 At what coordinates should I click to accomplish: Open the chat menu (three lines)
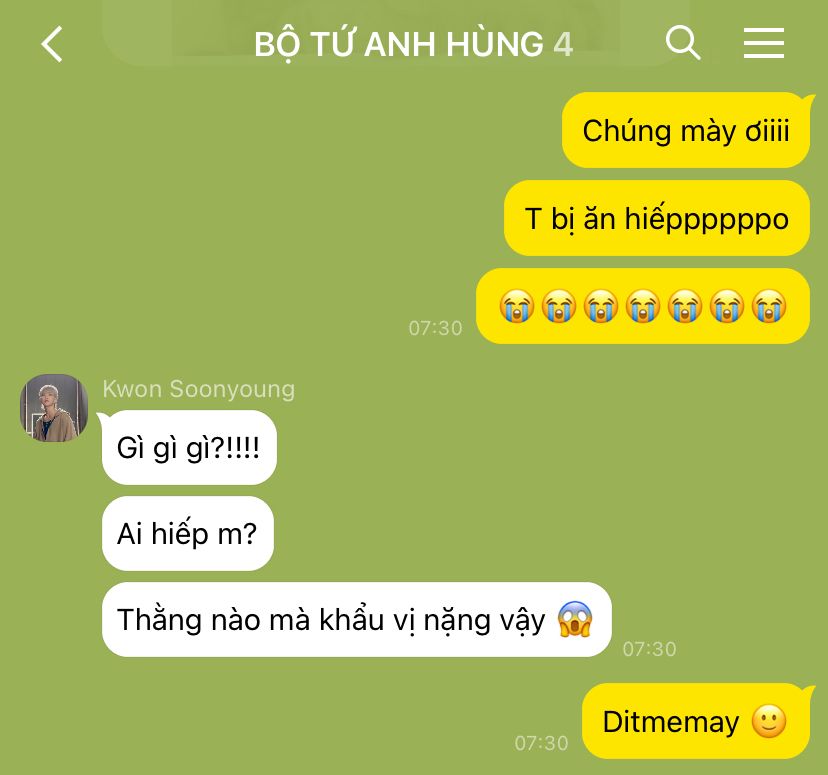coord(764,43)
